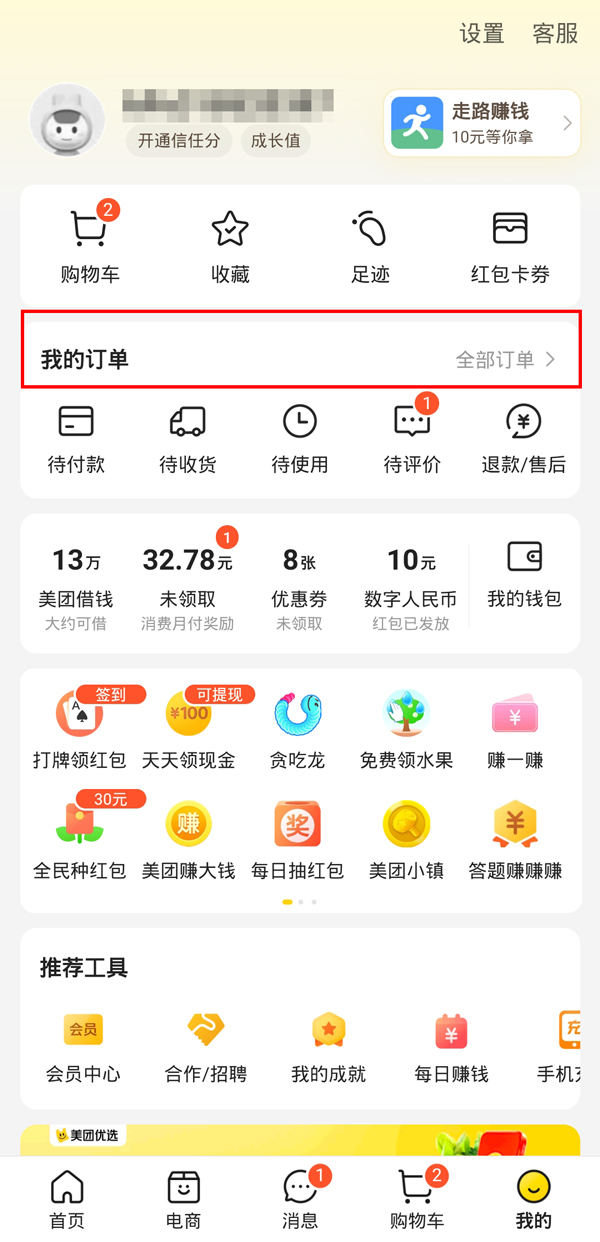View 全部订单 all orders
Image resolution: width=600 pixels, height=1242 pixels.
(505, 360)
